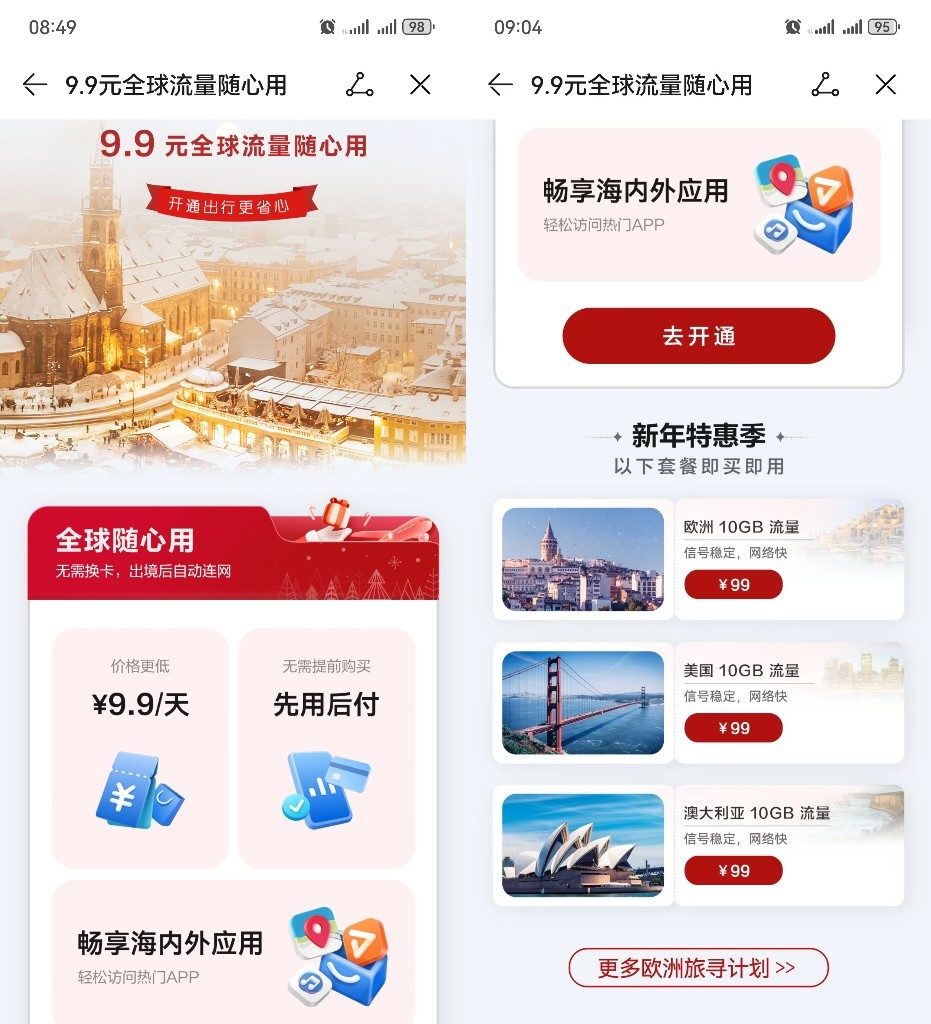Tap the 去开通 button
The width and height of the screenshot is (931, 1024).
pos(698,336)
